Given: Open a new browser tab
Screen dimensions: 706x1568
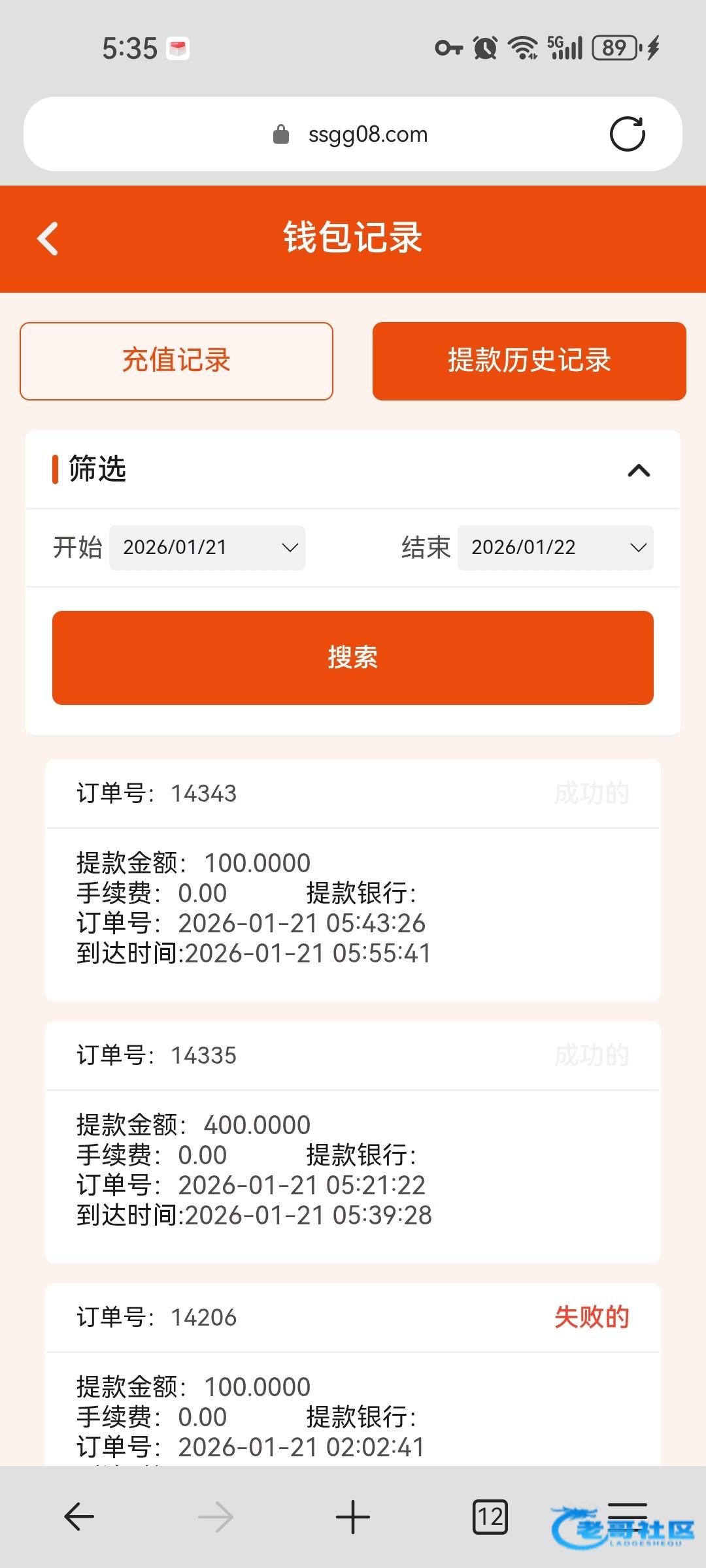Looking at the screenshot, I should (x=353, y=1516).
